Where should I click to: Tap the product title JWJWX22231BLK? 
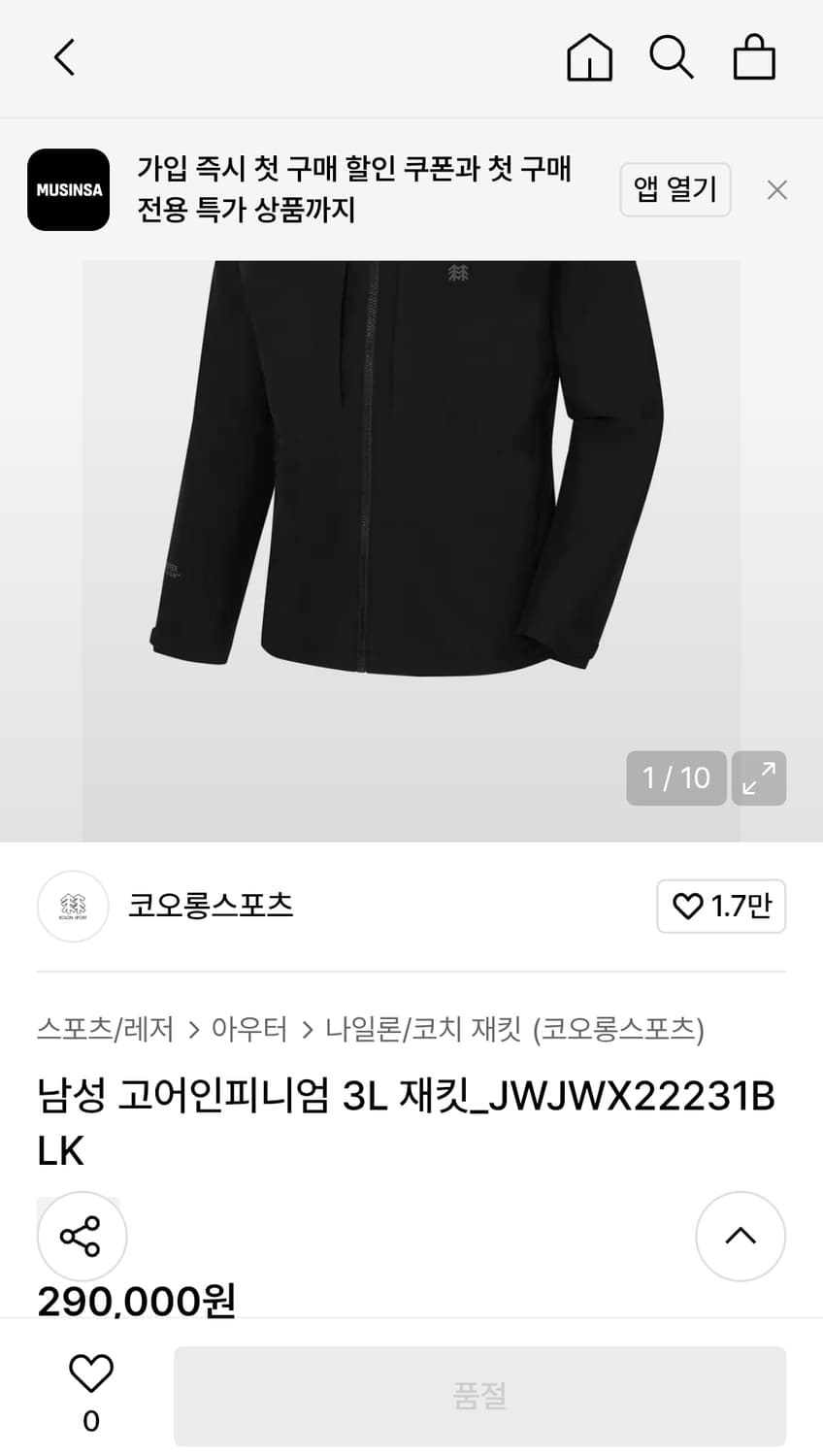click(408, 1121)
